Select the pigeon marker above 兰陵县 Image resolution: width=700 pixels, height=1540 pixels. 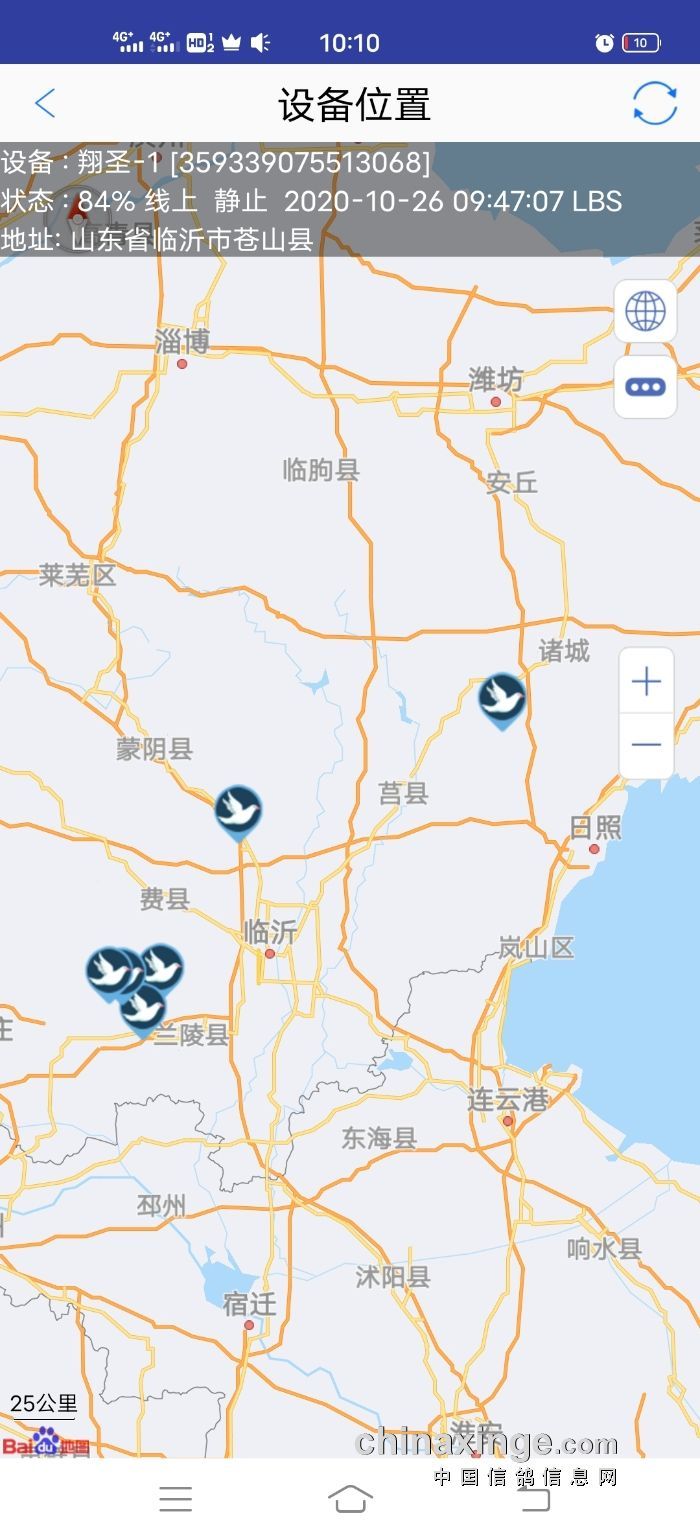click(x=143, y=1008)
